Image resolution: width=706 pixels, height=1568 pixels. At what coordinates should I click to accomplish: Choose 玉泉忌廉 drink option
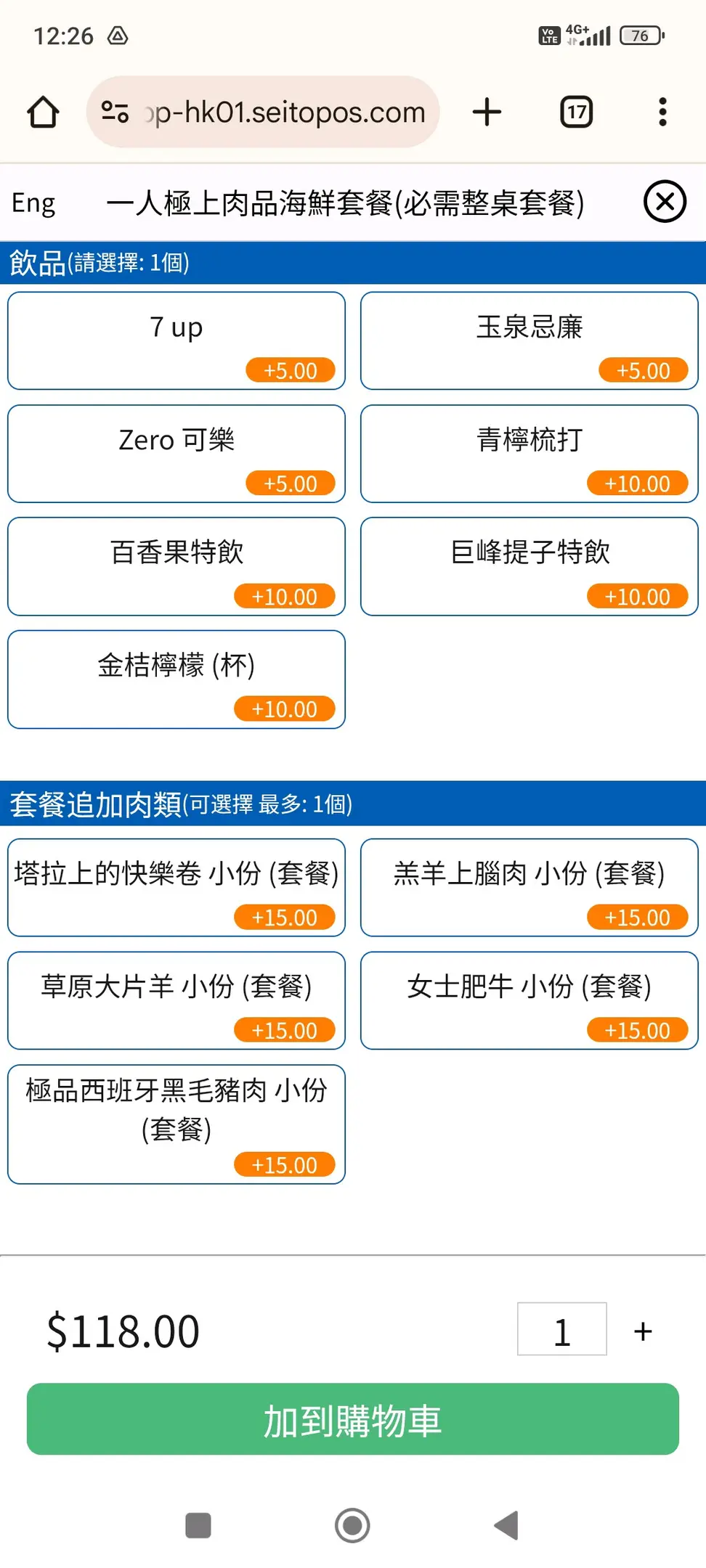point(529,340)
